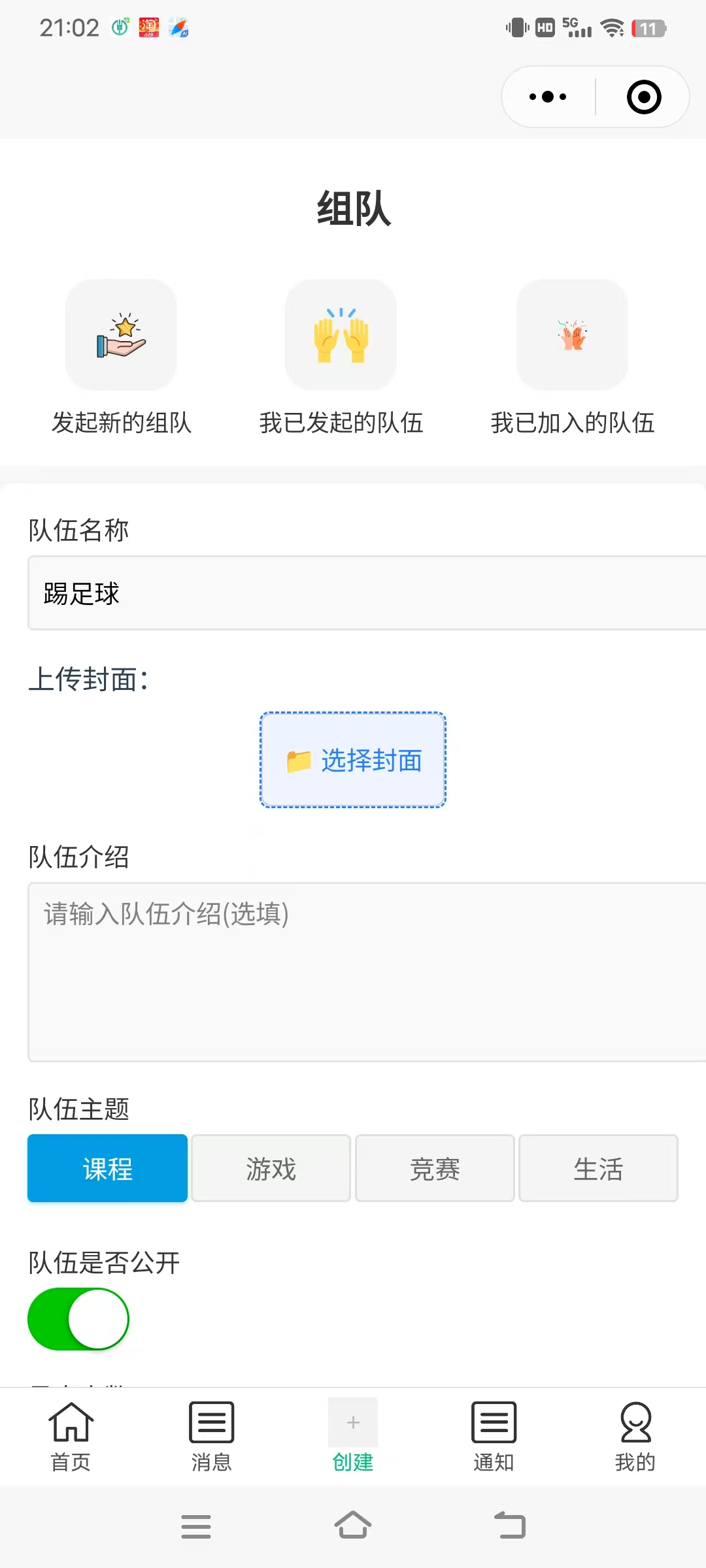Pick 竞赛 as the team theme
This screenshot has height=1568, width=706.
(435, 1168)
